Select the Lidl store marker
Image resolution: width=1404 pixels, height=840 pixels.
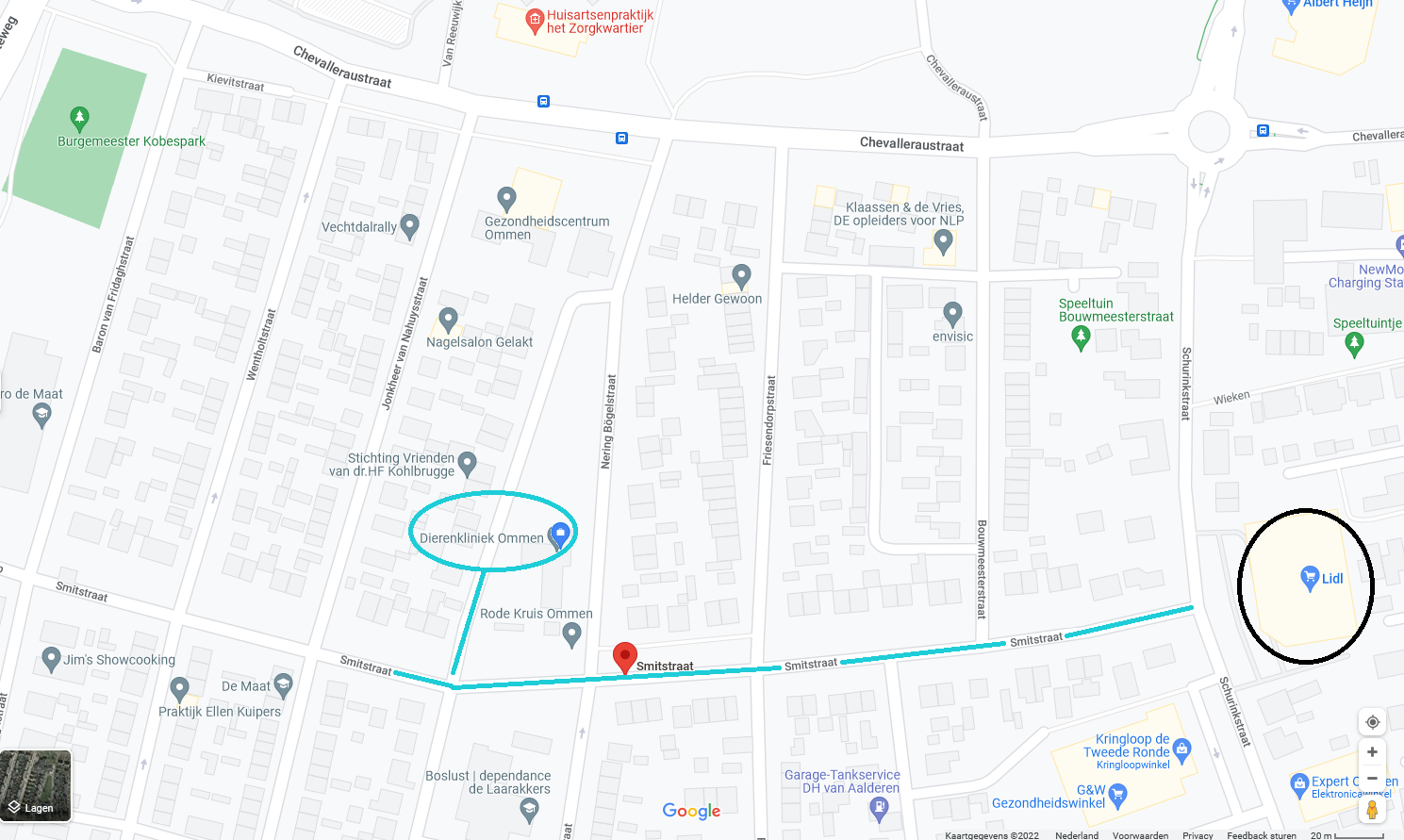point(1310,577)
